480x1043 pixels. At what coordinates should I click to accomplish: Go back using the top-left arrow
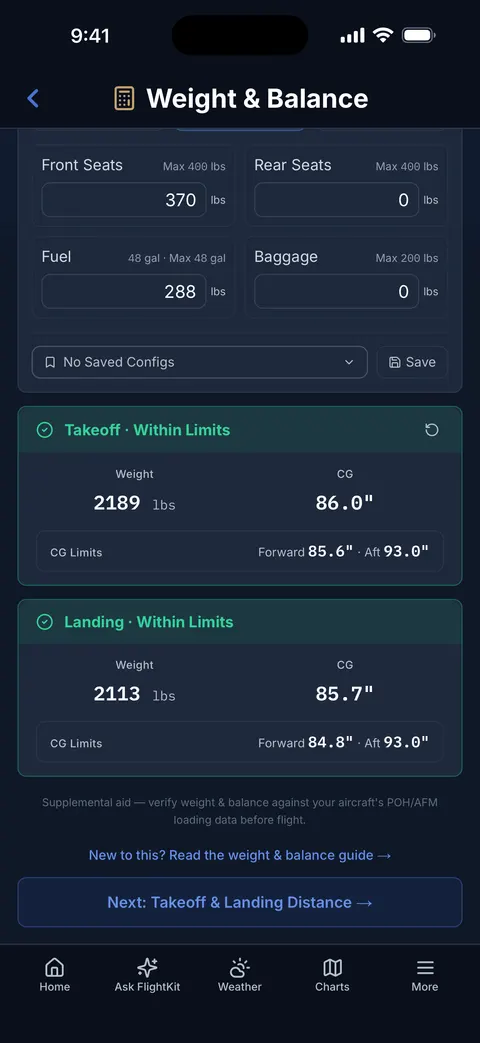pyautogui.click(x=33, y=98)
